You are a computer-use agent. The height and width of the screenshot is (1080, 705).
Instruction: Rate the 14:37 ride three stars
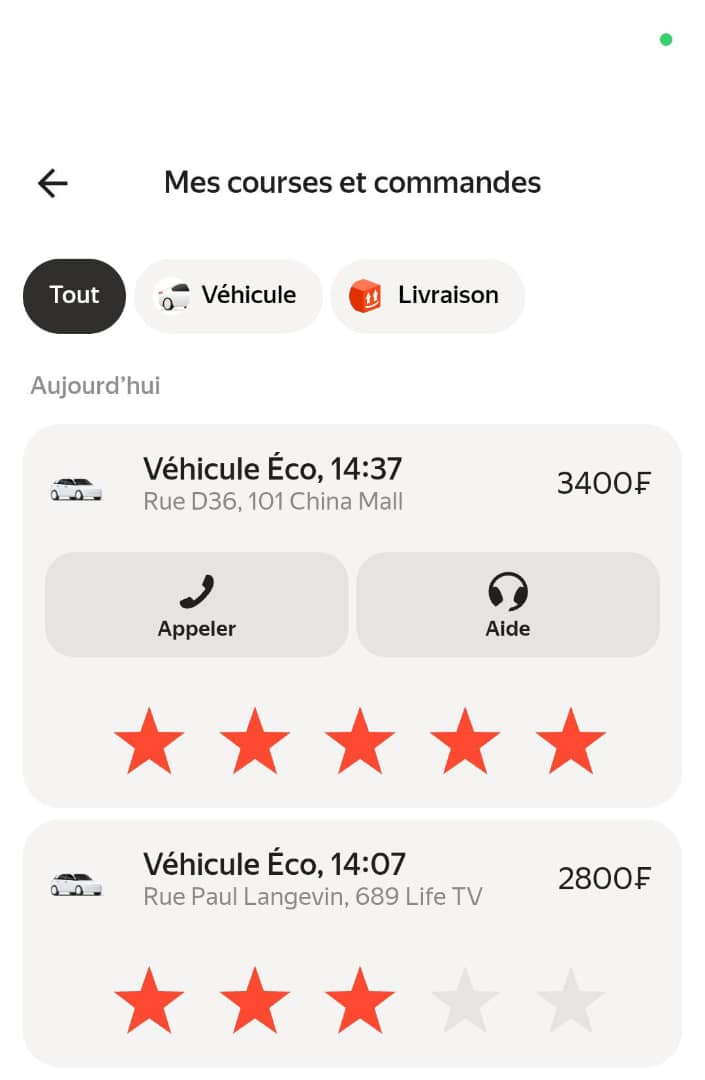pyautogui.click(x=360, y=742)
